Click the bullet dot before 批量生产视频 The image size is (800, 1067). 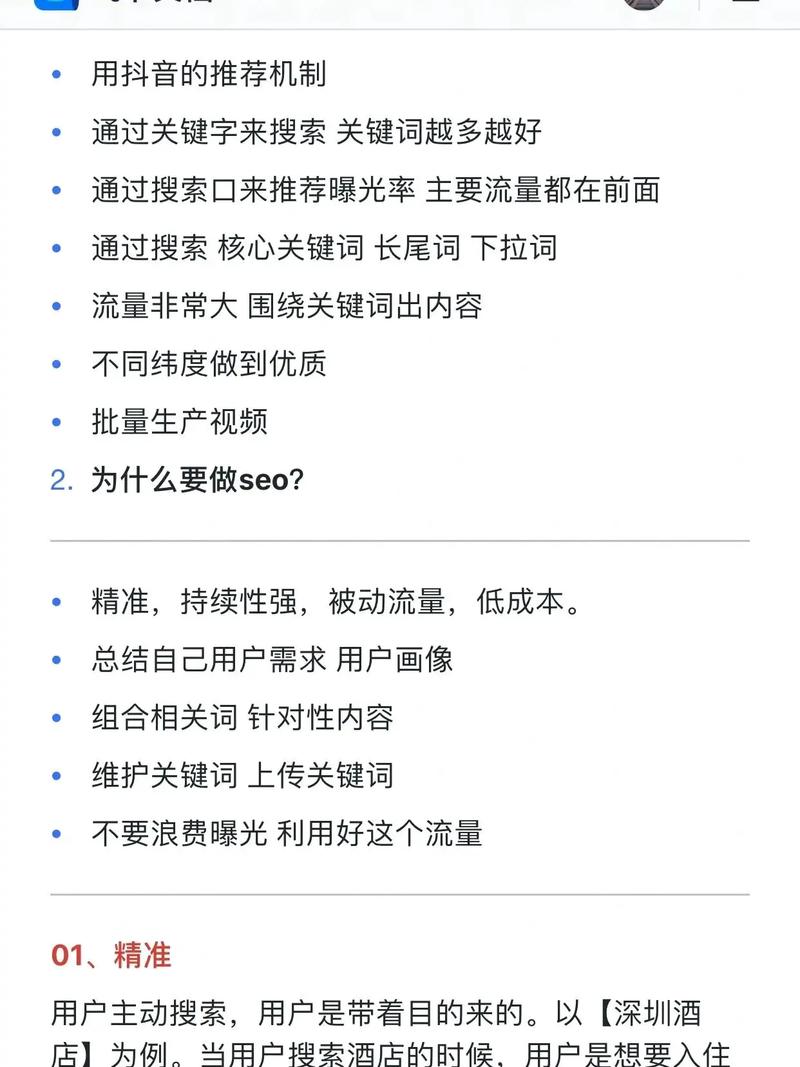[55, 421]
